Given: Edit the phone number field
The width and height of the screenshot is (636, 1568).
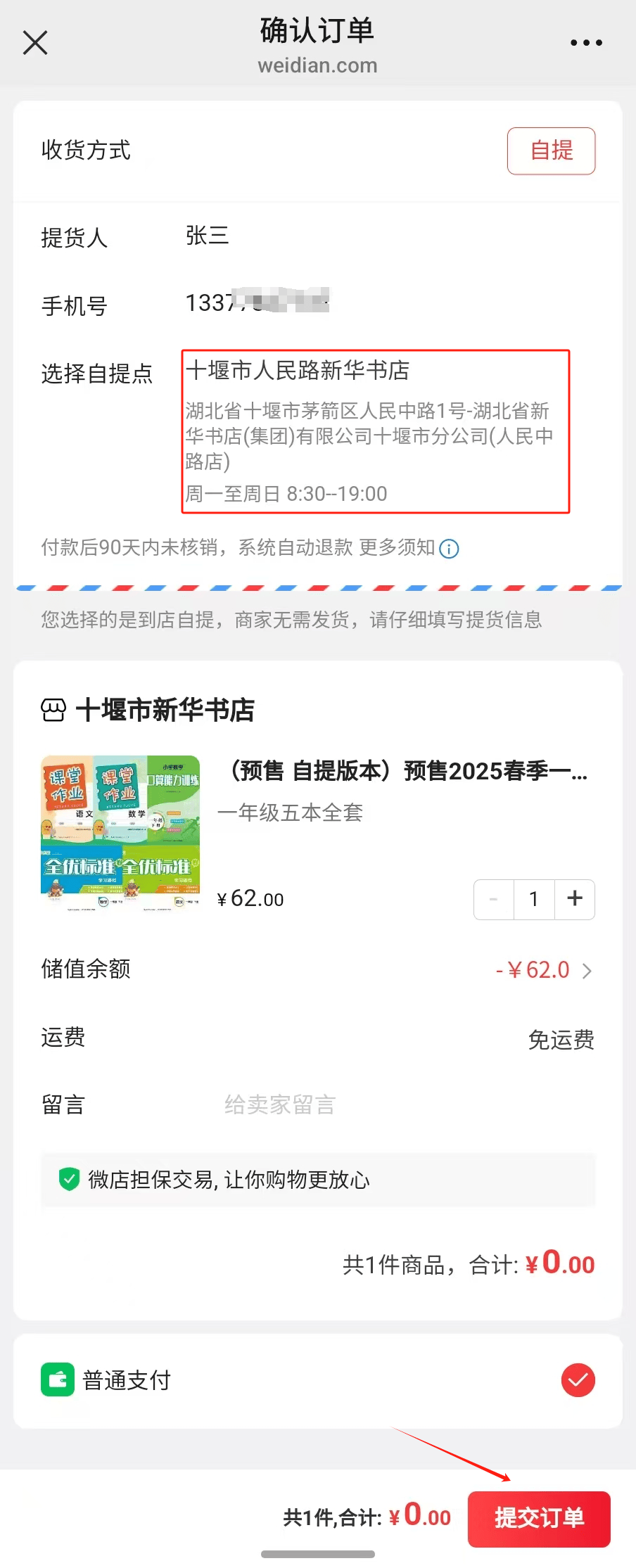Looking at the screenshot, I should tap(257, 302).
